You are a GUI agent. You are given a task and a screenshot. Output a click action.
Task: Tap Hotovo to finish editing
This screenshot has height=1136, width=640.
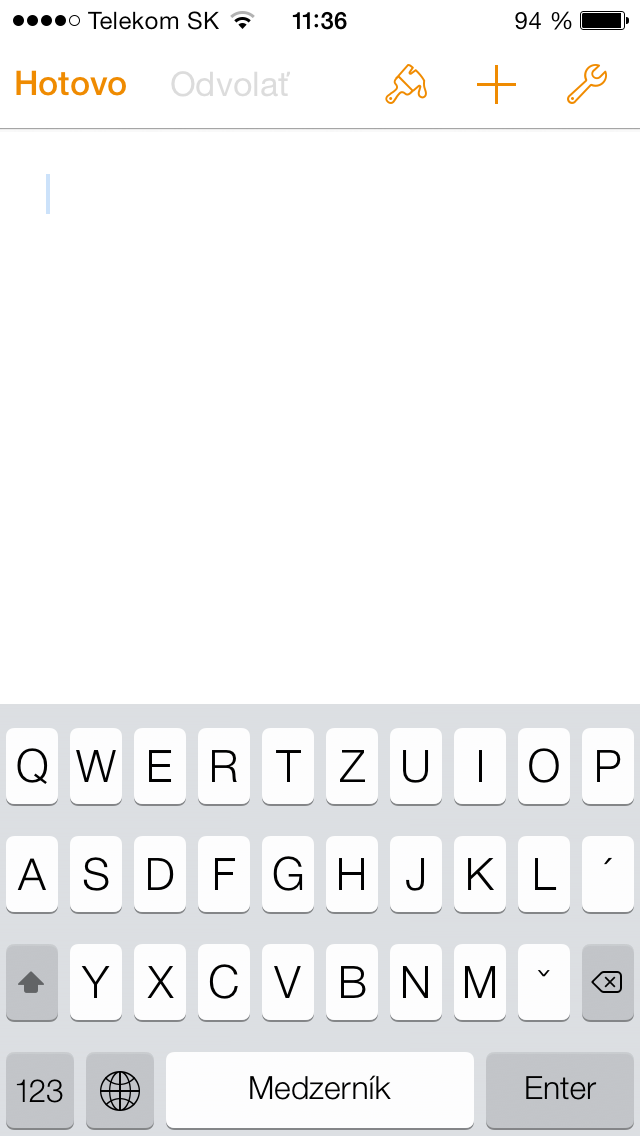pyautogui.click(x=70, y=85)
